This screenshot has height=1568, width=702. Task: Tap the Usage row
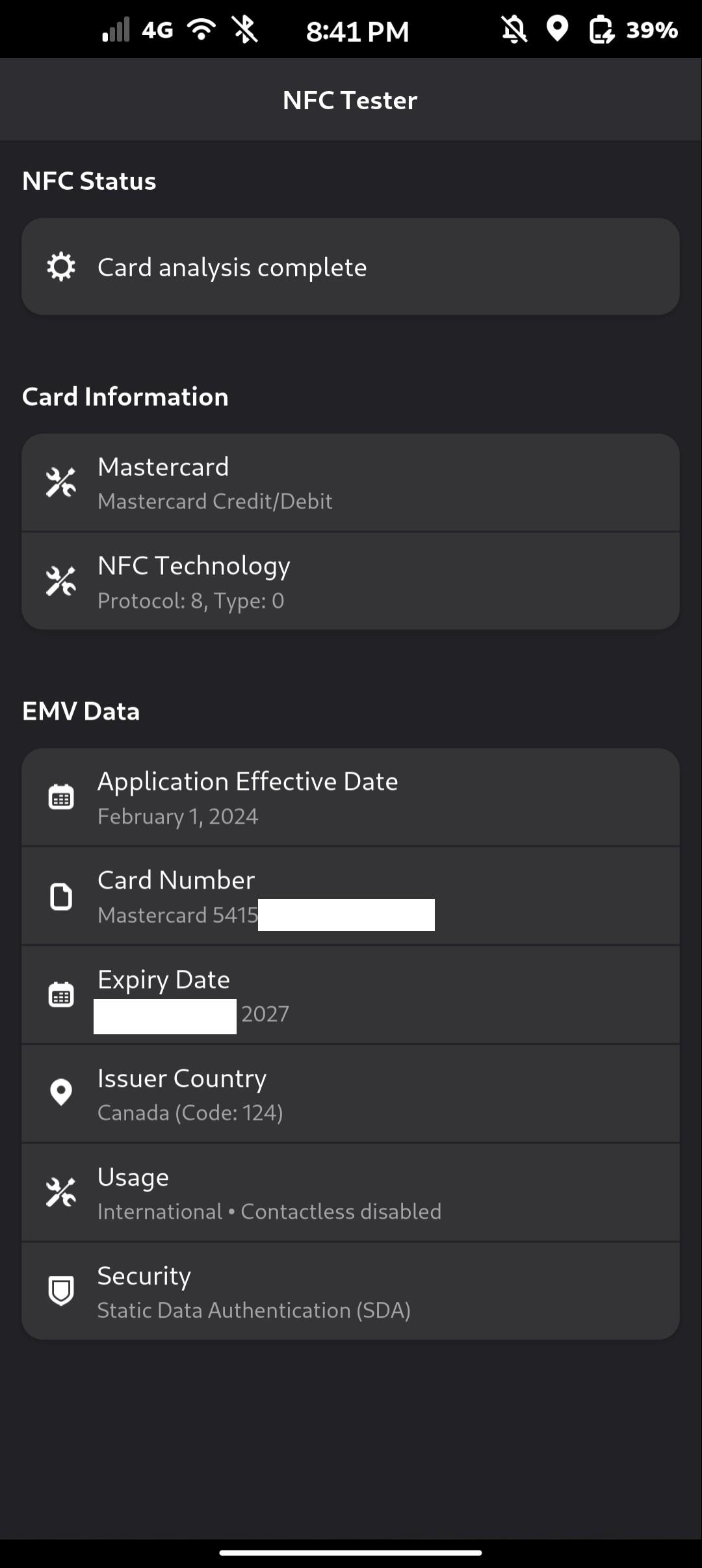click(x=350, y=1192)
